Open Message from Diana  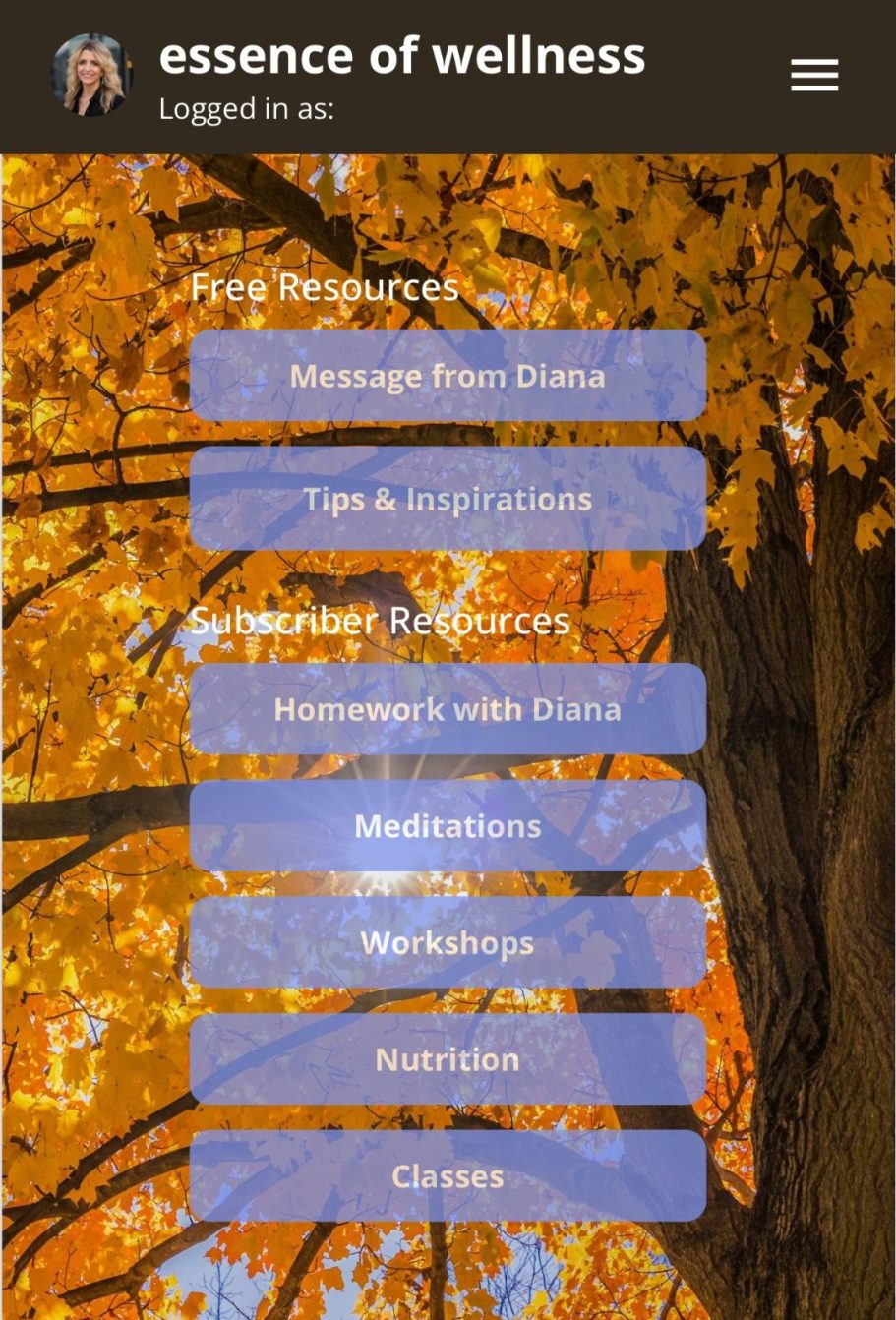(x=448, y=376)
